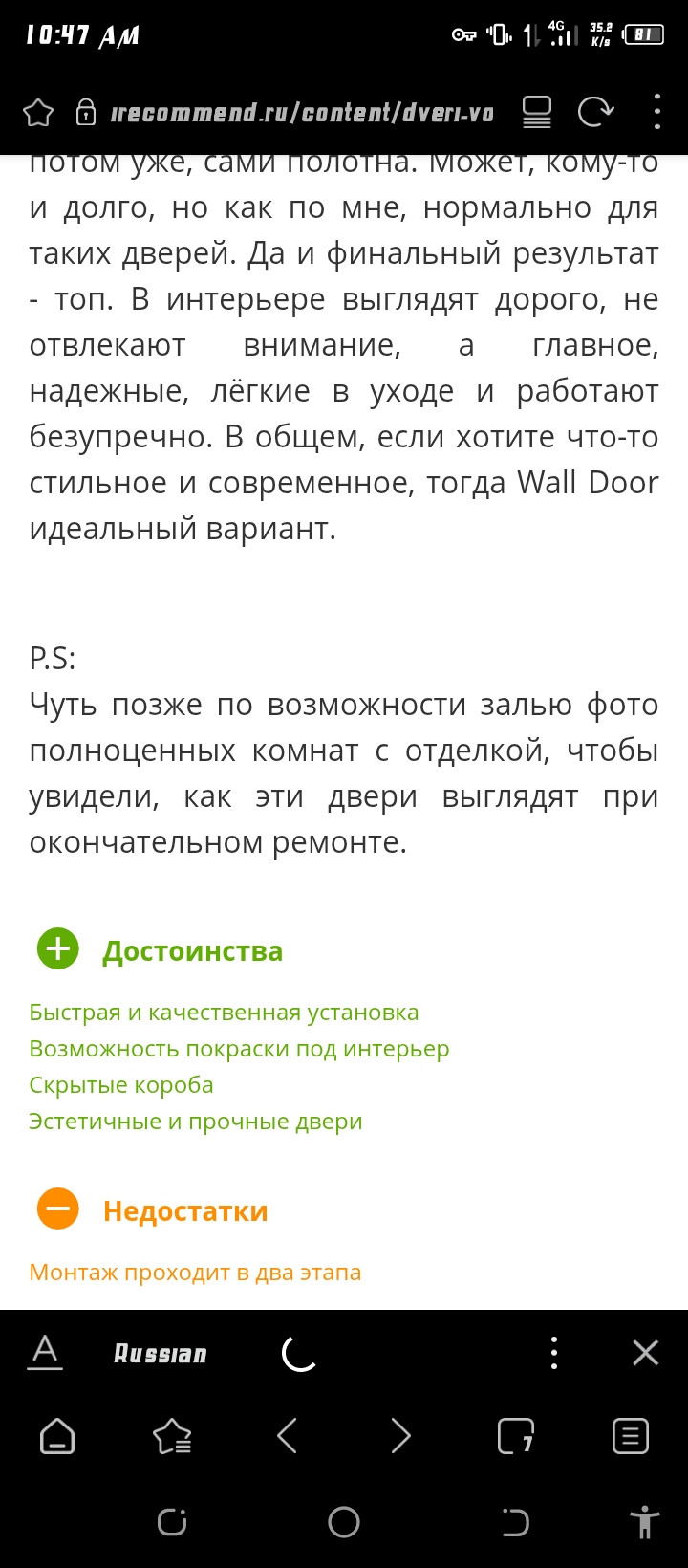688x1568 pixels.
Task: Open translation bar more options
Action: pyautogui.click(x=554, y=1353)
